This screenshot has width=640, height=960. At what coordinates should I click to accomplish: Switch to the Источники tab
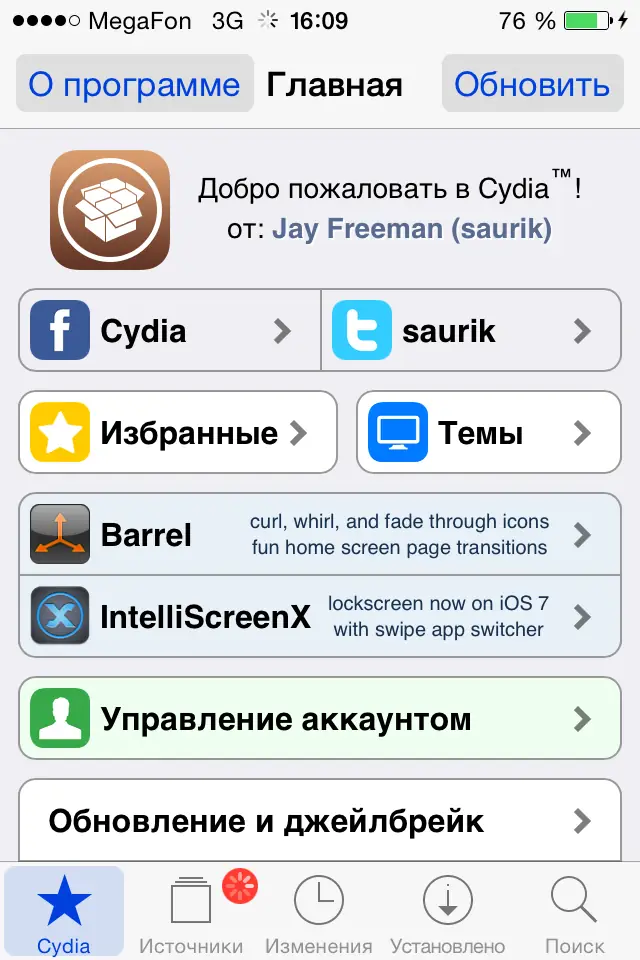pyautogui.click(x=191, y=914)
